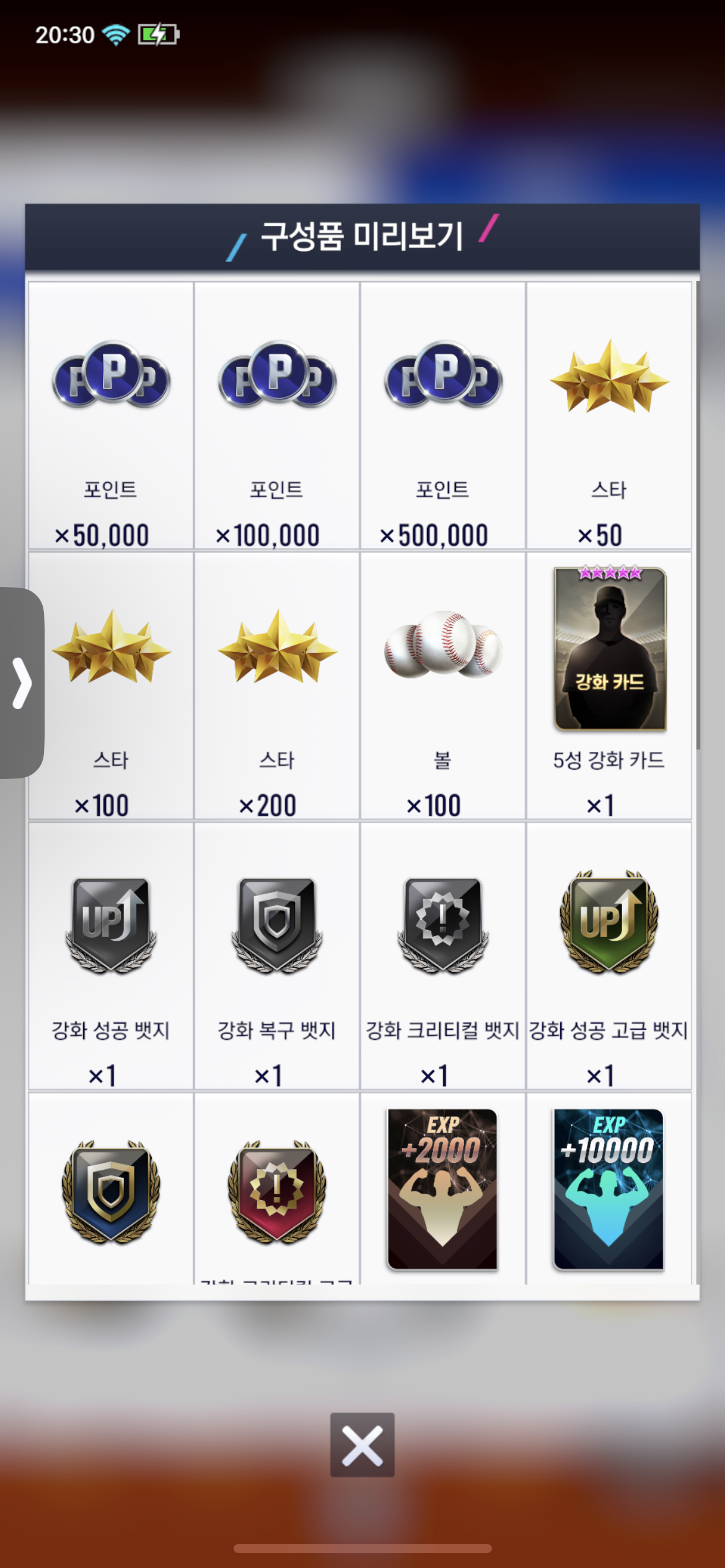The height and width of the screenshot is (1568, 725).
Task: Open the 포인트 ×500,000 reward tile
Action: [x=443, y=415]
